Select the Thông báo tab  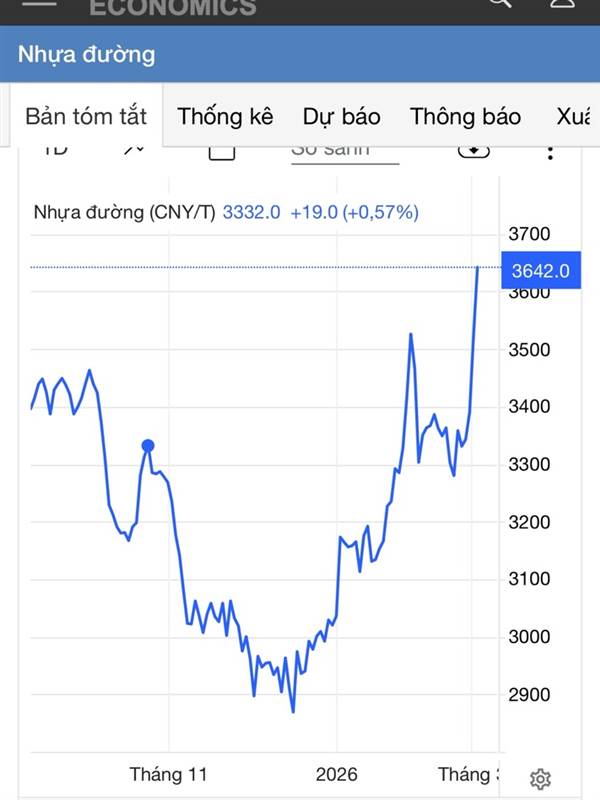(465, 116)
